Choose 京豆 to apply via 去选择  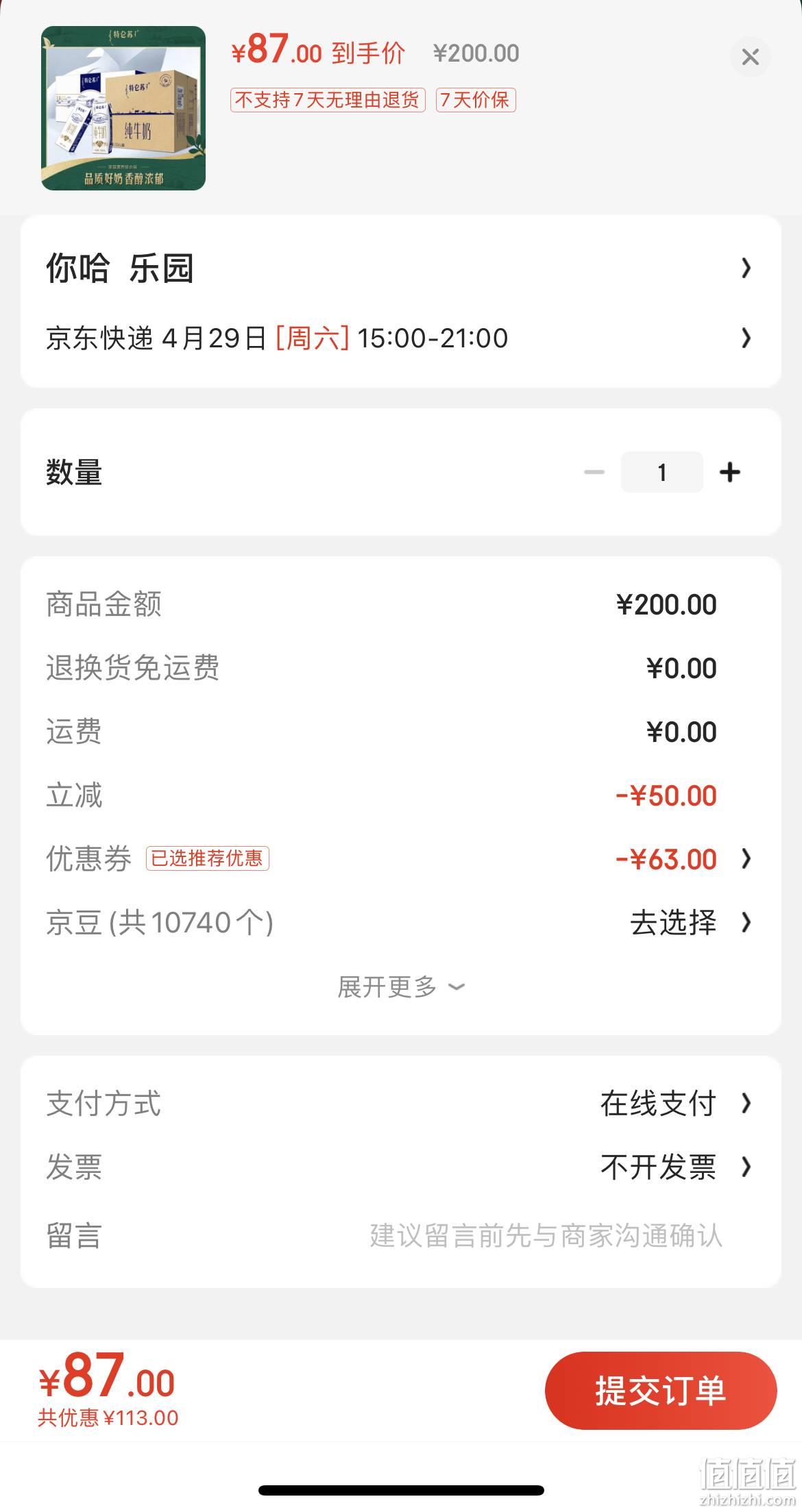point(690,923)
